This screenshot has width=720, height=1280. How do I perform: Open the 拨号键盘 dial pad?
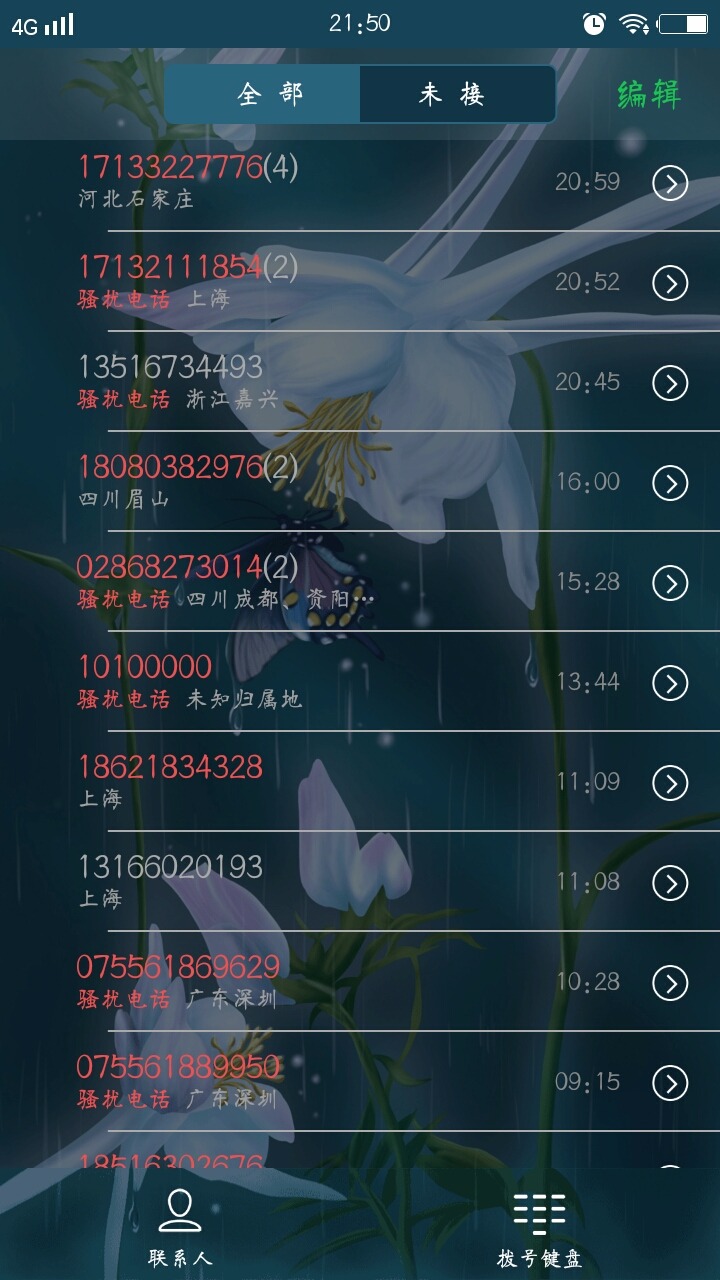[539, 1226]
